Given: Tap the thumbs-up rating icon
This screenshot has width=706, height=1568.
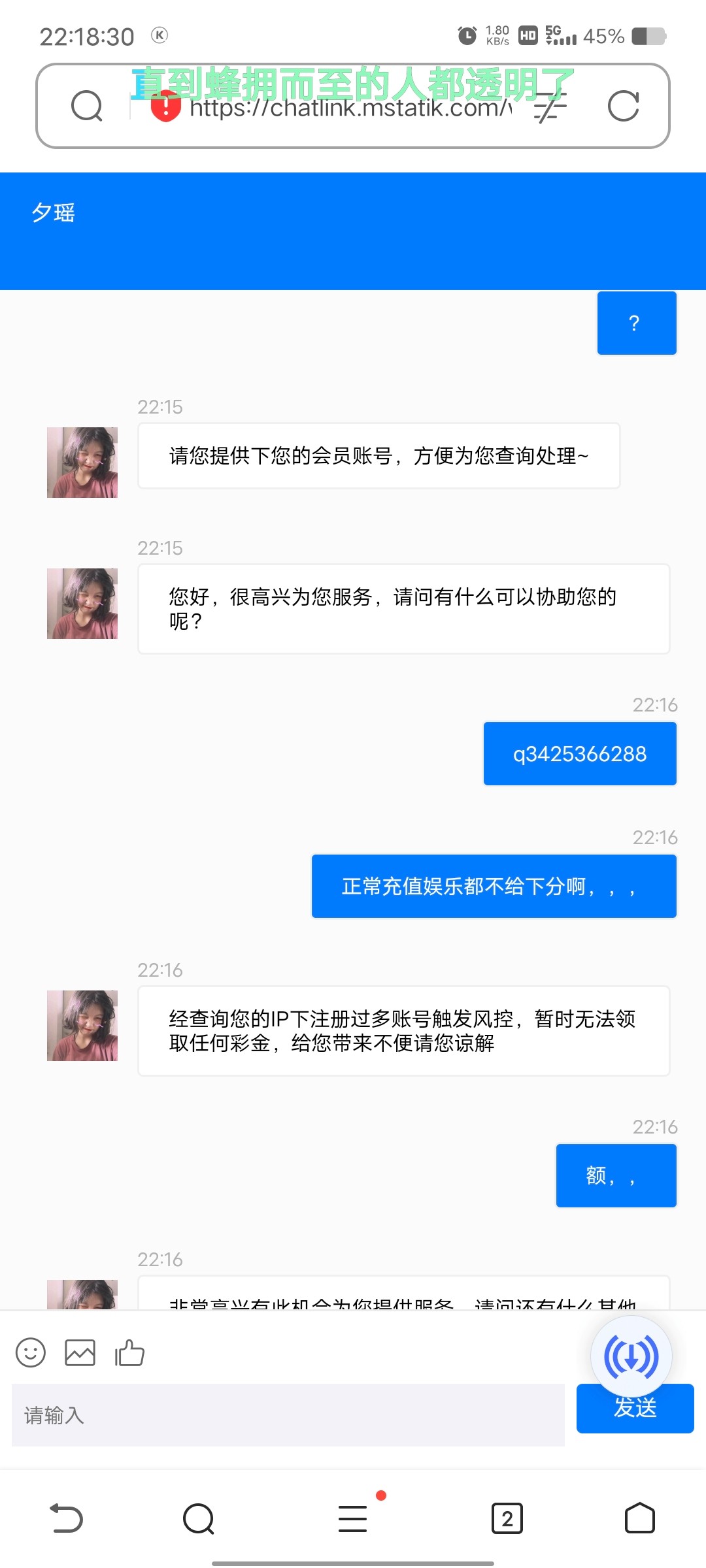Looking at the screenshot, I should coord(129,1352).
